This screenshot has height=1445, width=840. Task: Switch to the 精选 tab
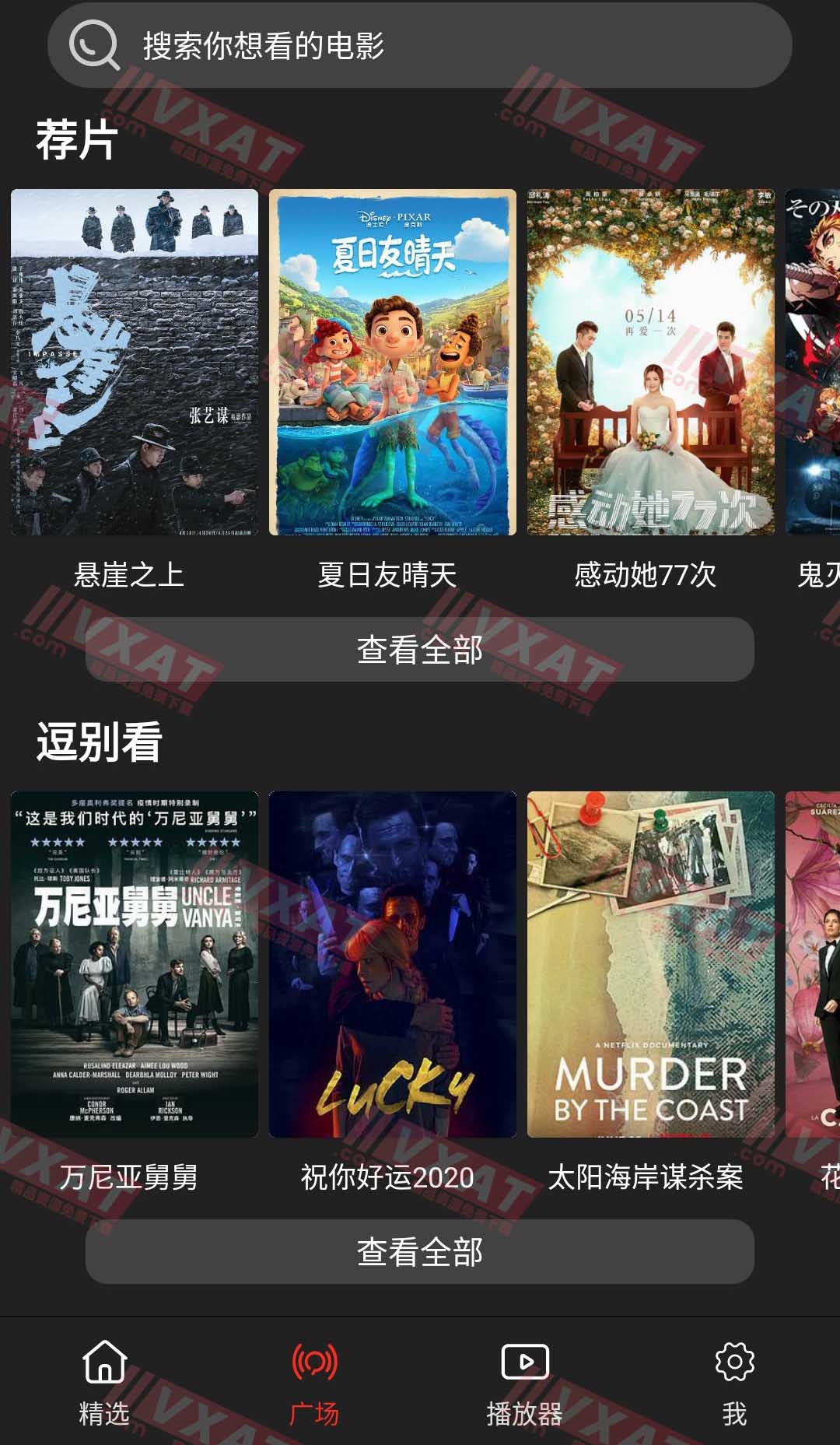105,1383
